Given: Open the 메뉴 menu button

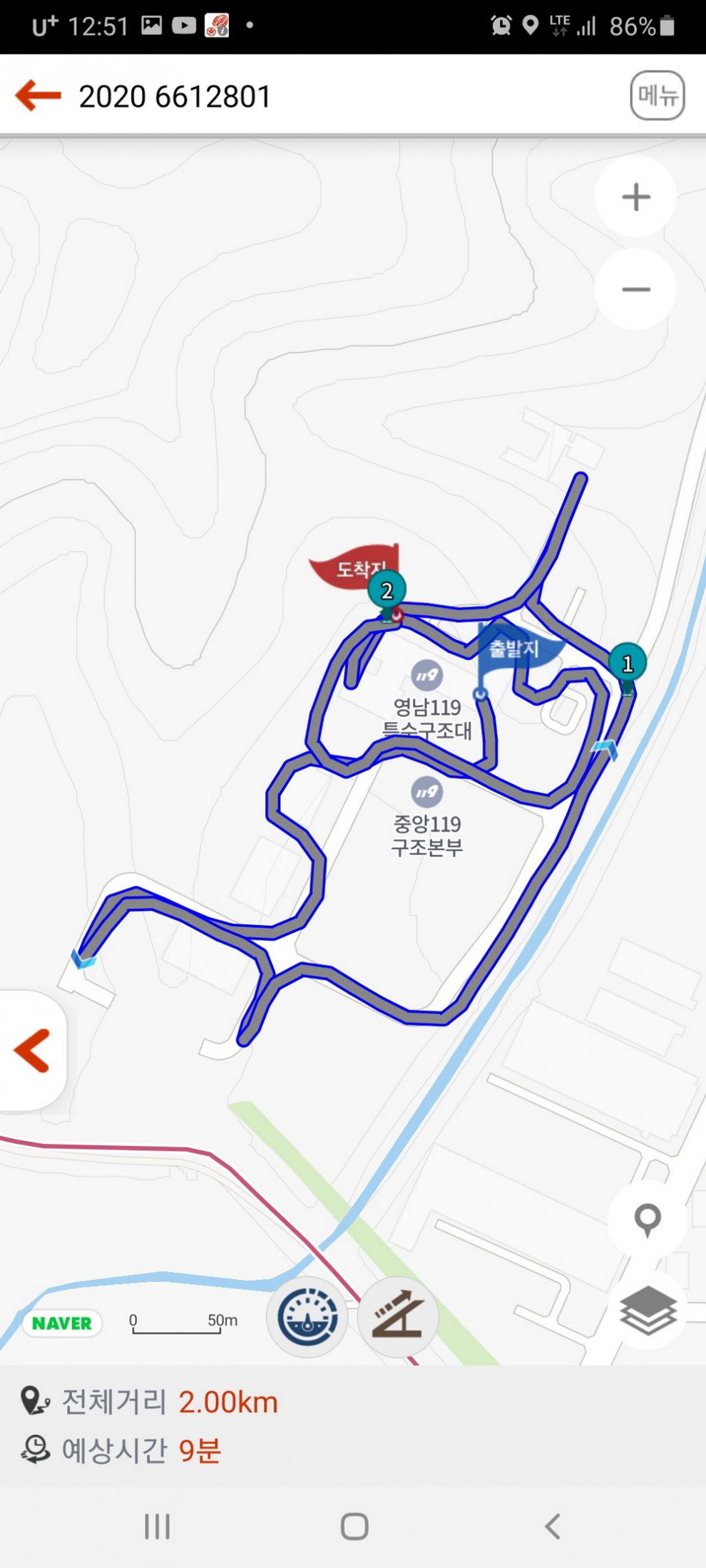Looking at the screenshot, I should click(x=657, y=96).
